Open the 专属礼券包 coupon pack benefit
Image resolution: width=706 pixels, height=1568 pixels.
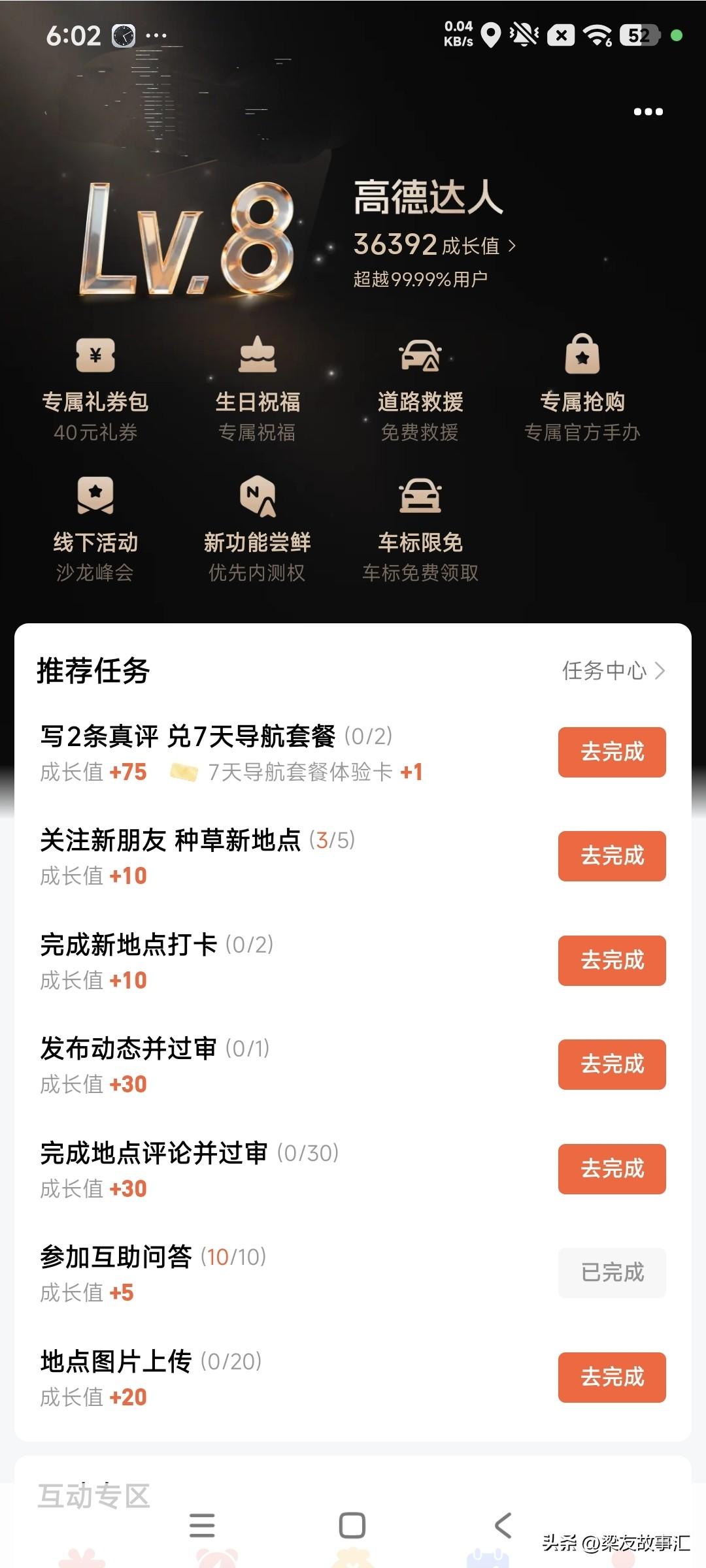click(95, 385)
